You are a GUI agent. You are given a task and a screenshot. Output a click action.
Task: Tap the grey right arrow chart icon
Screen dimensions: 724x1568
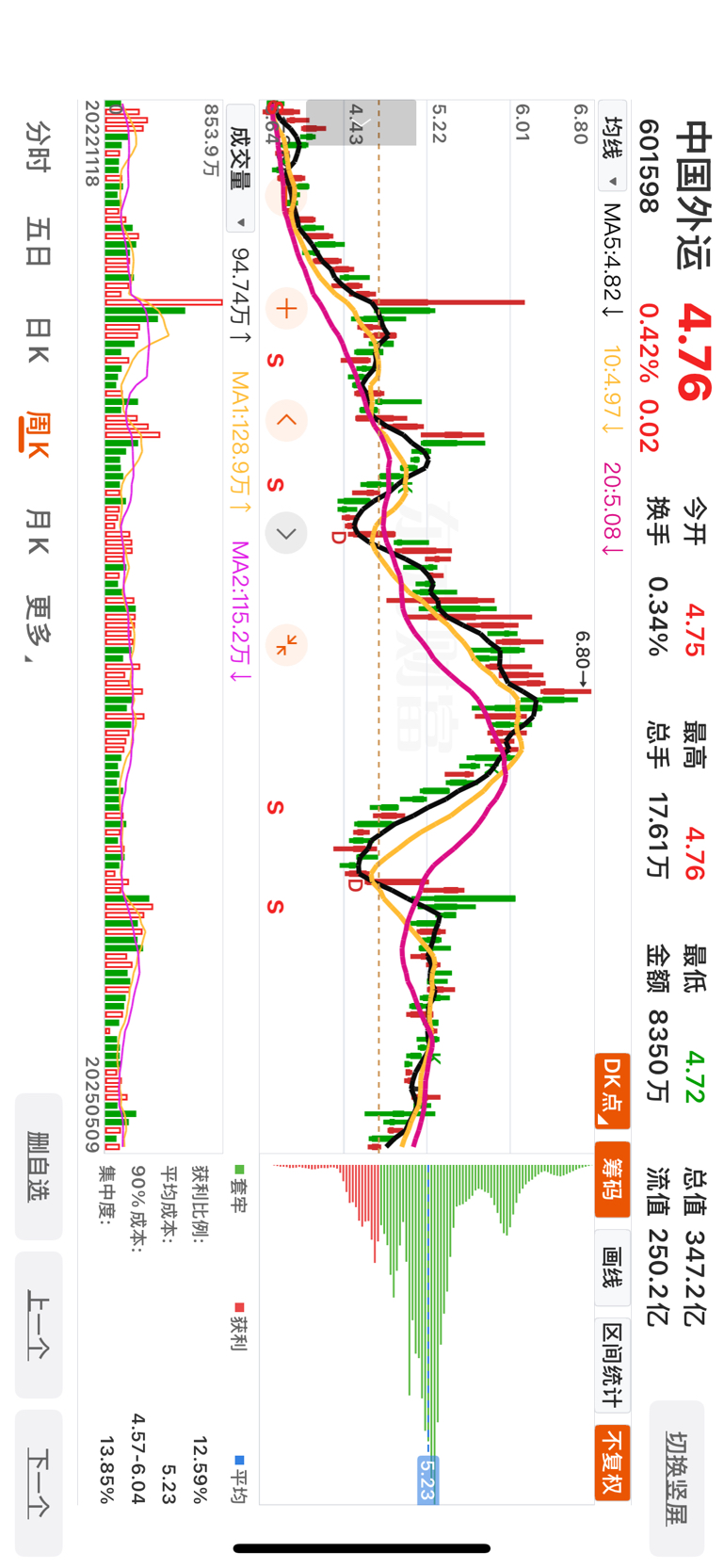point(286,533)
